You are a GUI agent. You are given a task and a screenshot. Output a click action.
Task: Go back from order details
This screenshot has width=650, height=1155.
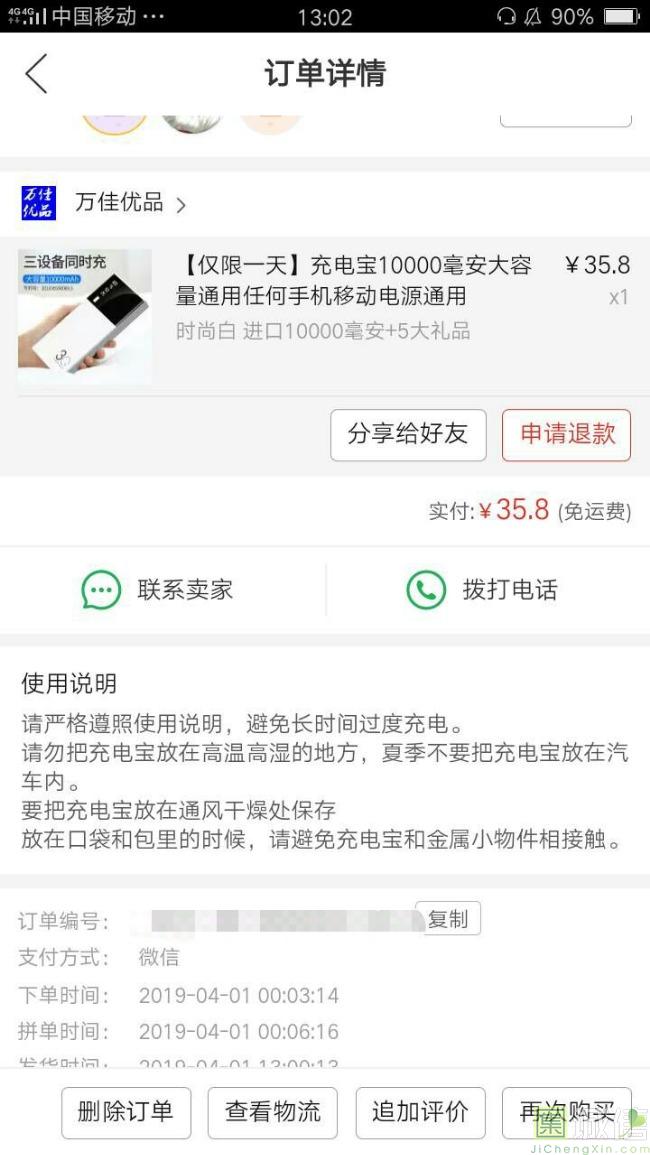click(x=36, y=74)
